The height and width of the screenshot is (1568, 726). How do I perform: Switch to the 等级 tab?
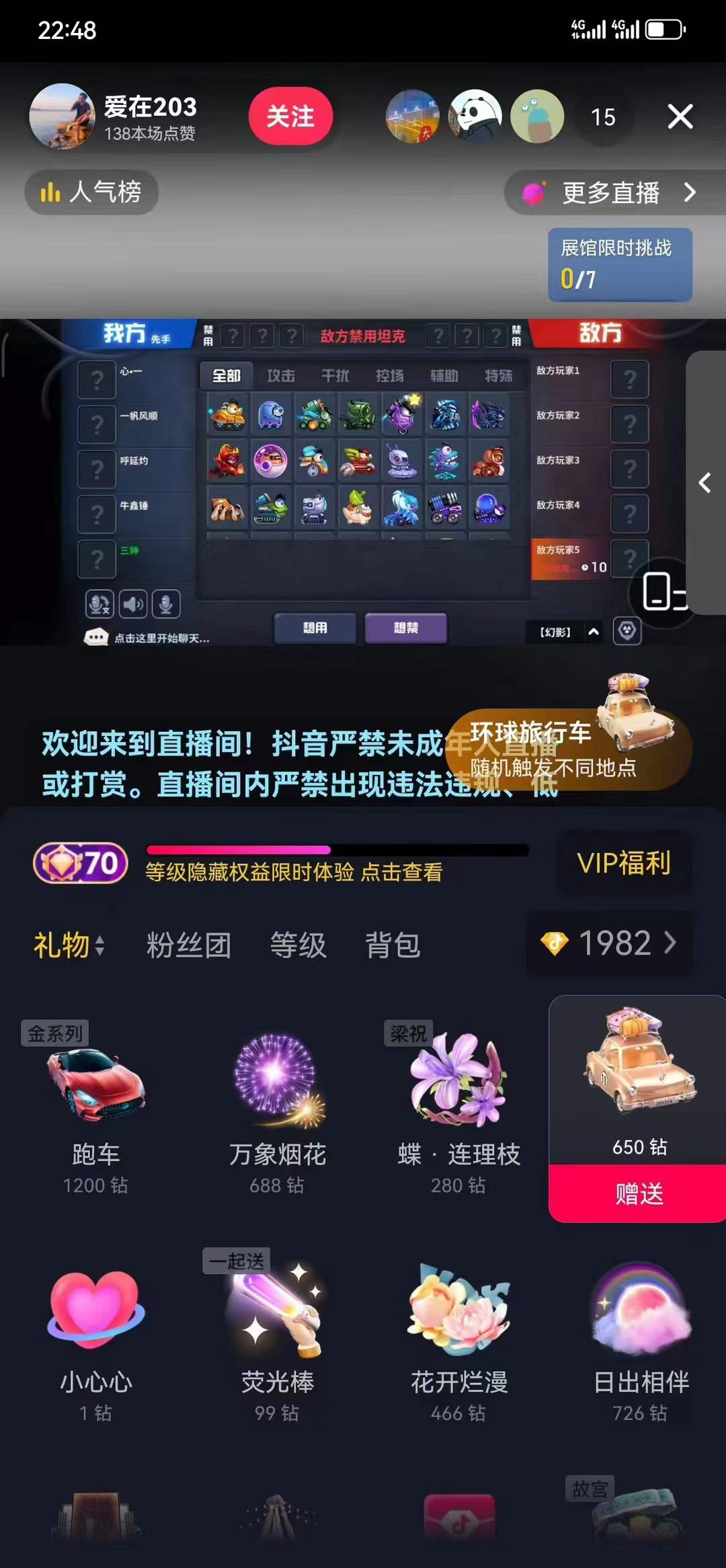coord(298,945)
